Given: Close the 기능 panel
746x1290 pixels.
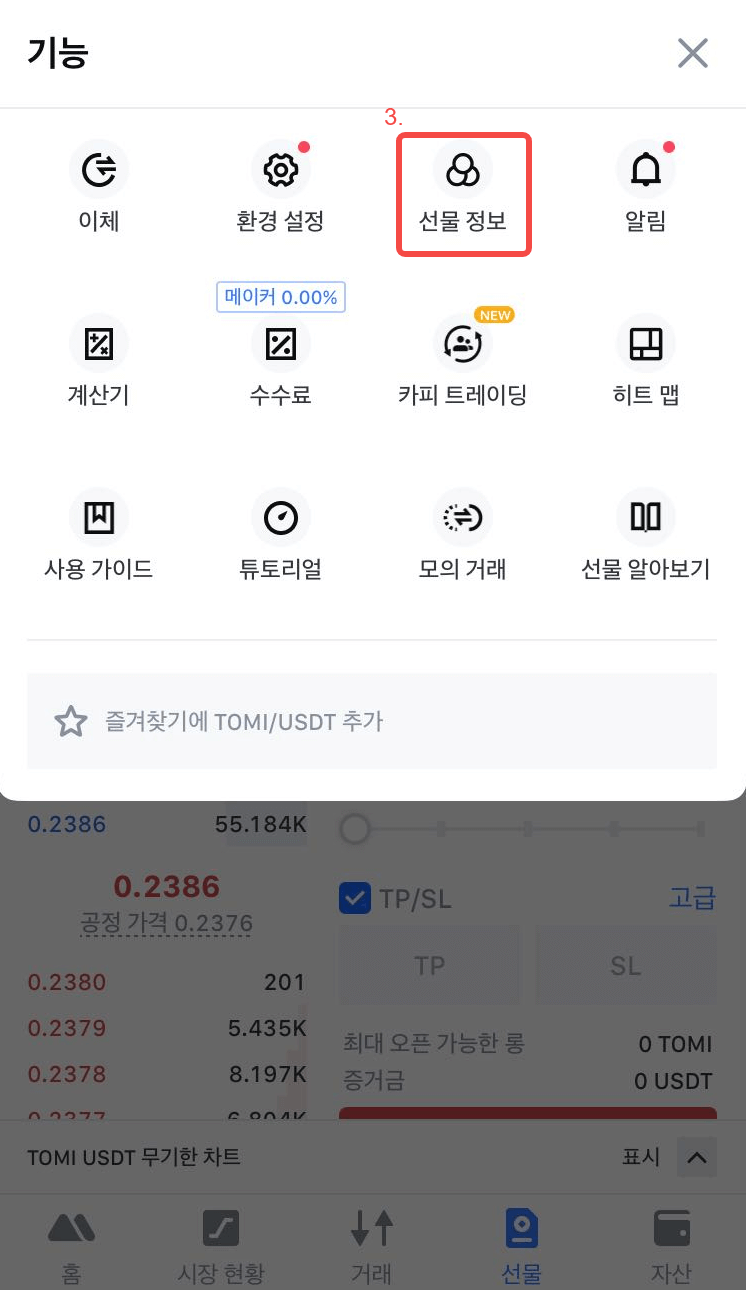Looking at the screenshot, I should click(692, 53).
